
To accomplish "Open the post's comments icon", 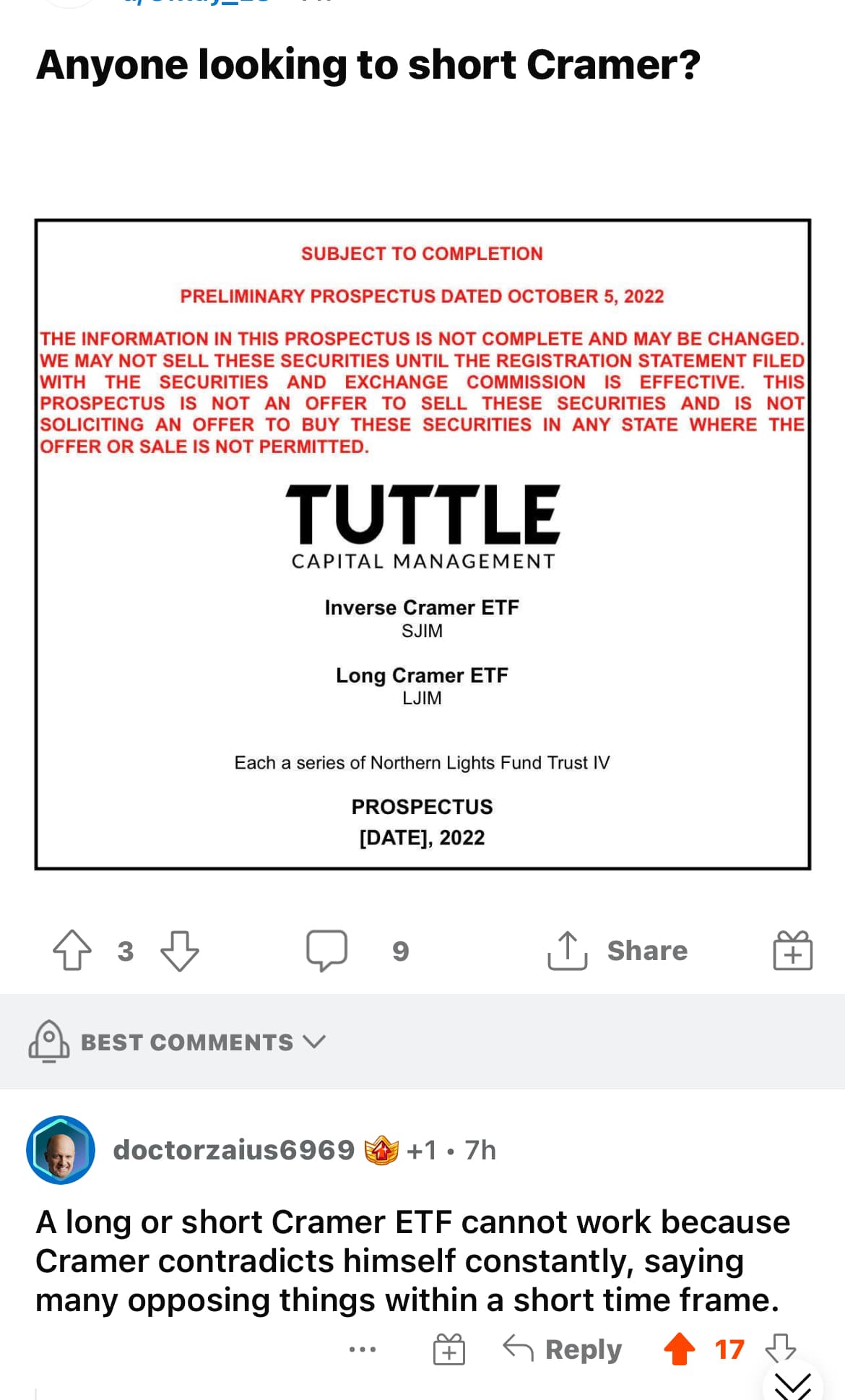I will [326, 950].
